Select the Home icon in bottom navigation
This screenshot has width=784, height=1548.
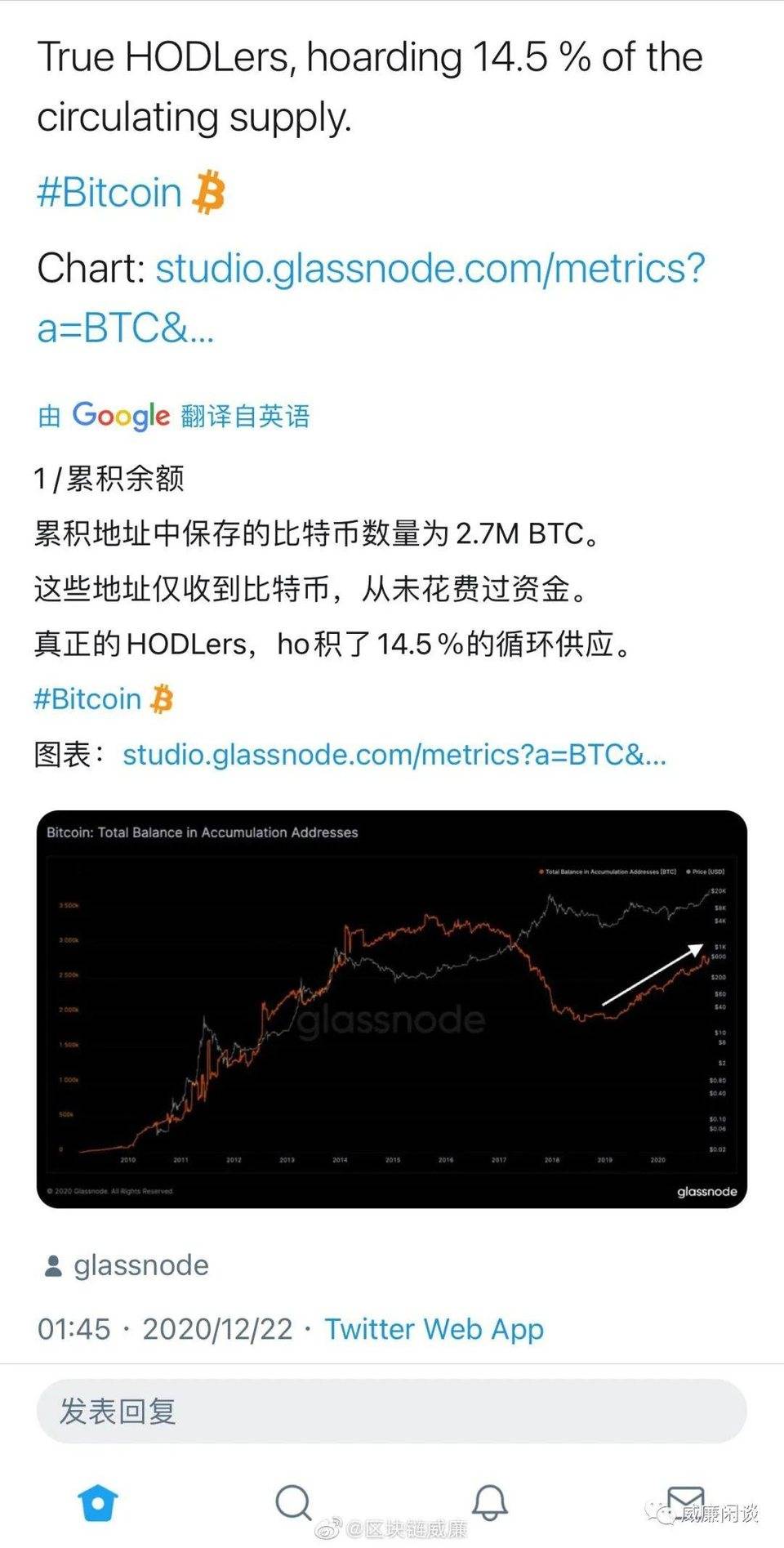point(97,1502)
